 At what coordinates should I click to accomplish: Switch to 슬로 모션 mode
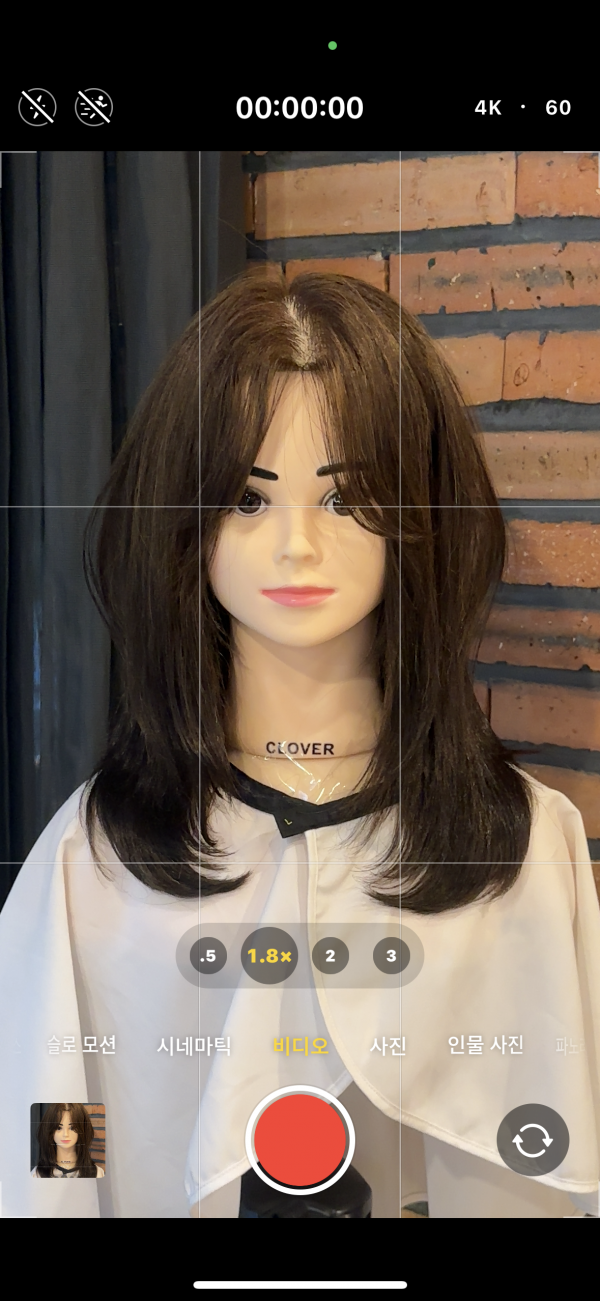click(82, 1046)
